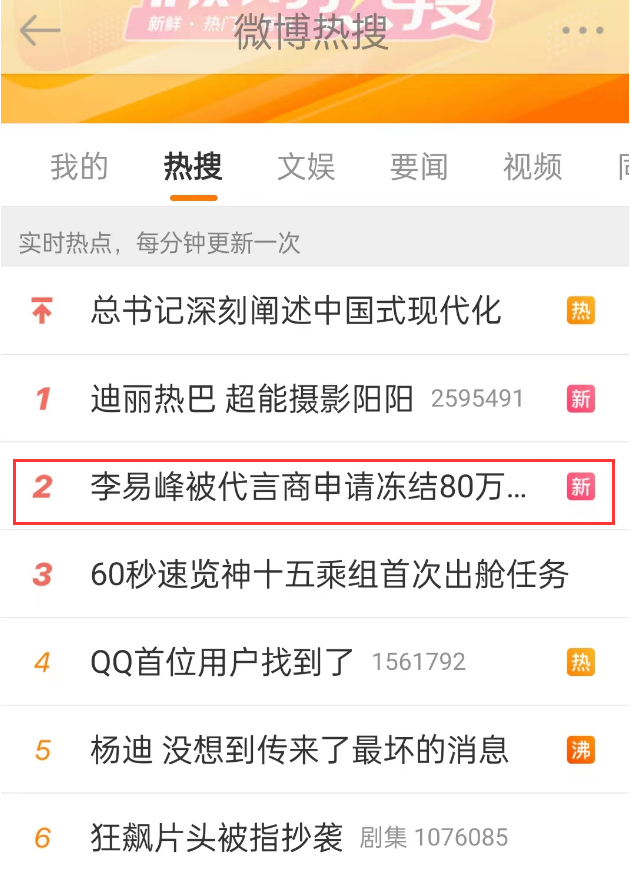Open the 要闻 tab
Viewport: 631px width, 869px height.
[419, 167]
